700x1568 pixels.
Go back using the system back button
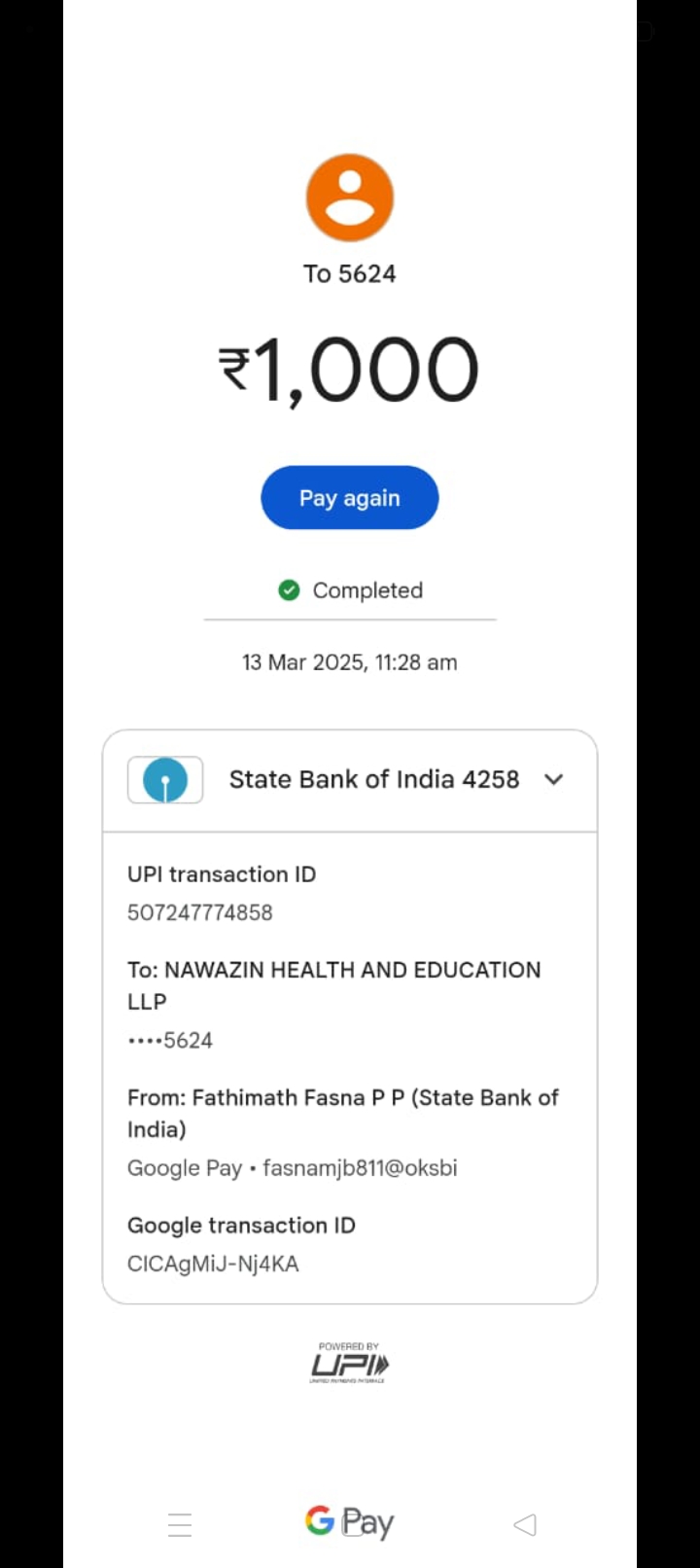click(x=525, y=1524)
